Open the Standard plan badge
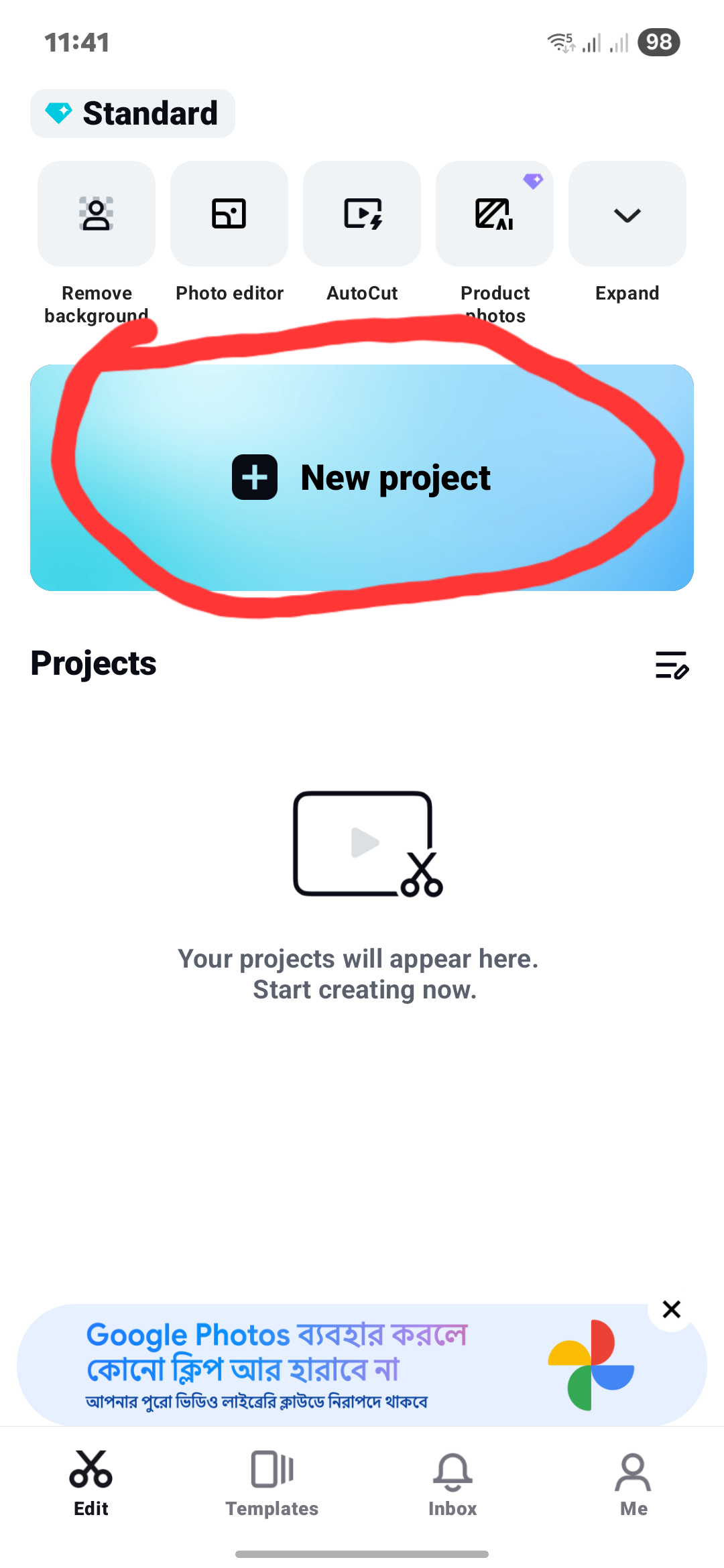This screenshot has width=724, height=1568. pos(133,113)
